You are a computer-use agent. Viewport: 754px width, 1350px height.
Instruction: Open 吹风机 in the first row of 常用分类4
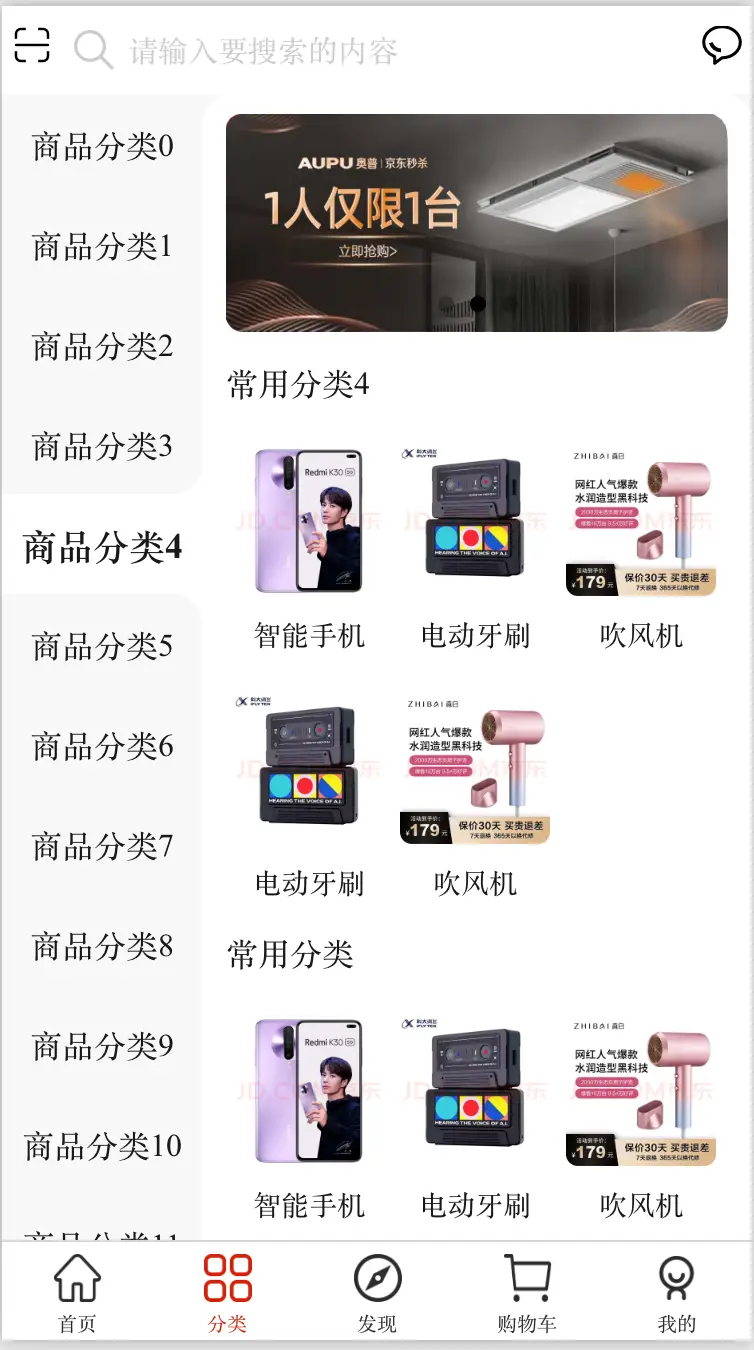point(641,550)
